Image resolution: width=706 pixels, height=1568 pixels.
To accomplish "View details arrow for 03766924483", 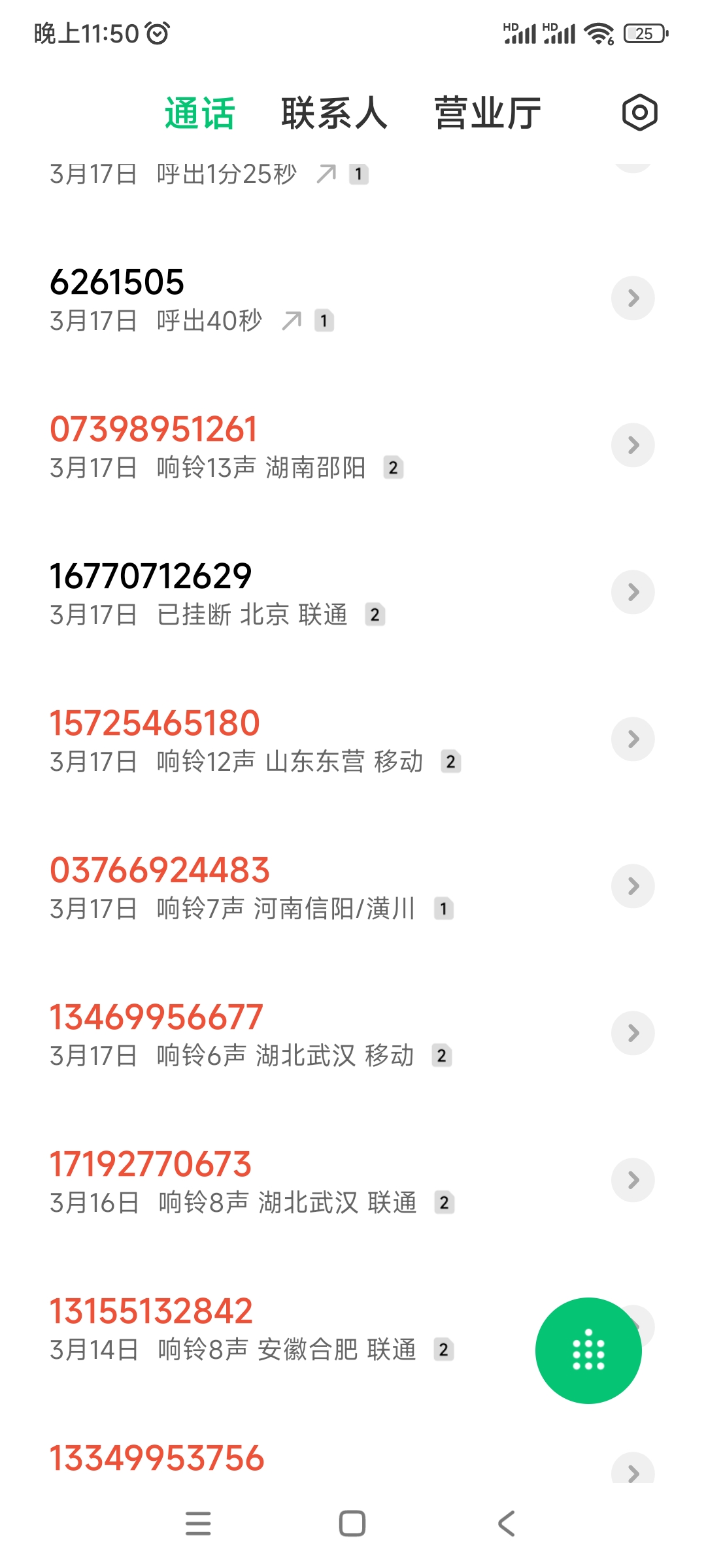I will (x=633, y=886).
